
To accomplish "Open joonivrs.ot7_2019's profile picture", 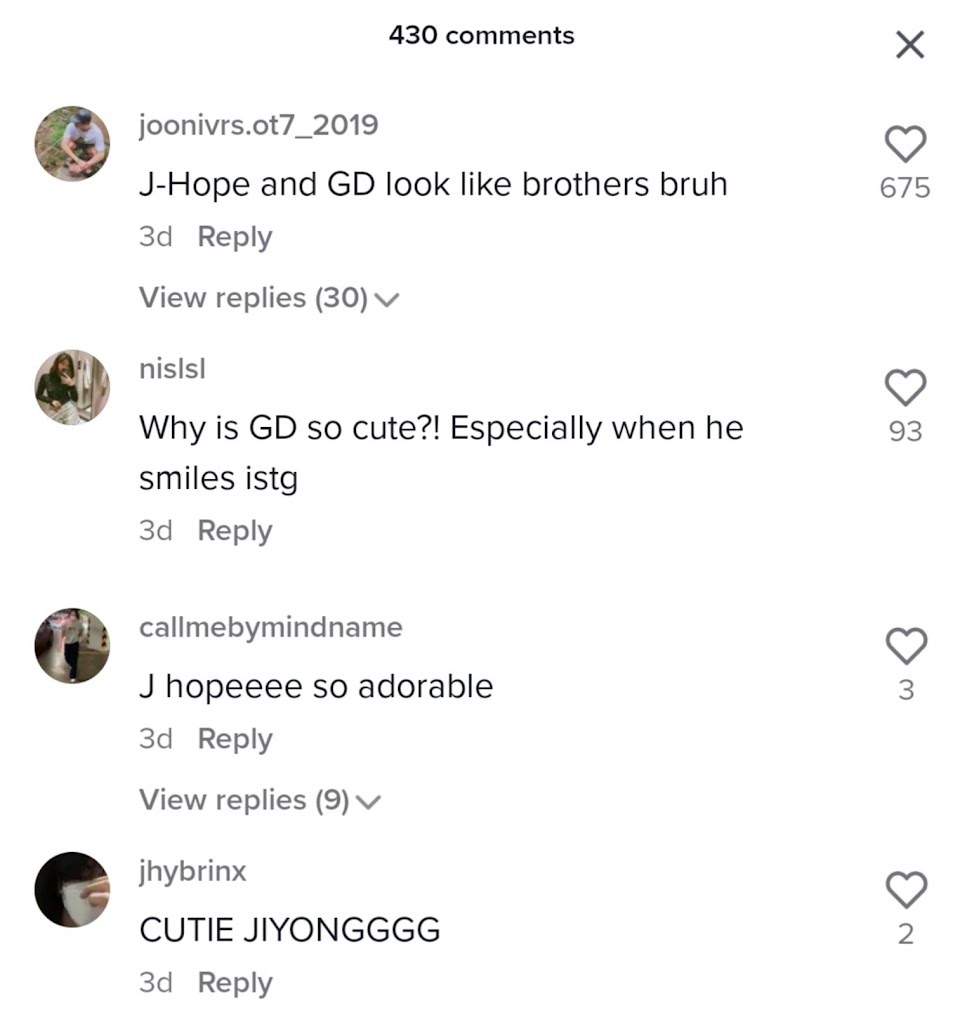I will coord(72,143).
